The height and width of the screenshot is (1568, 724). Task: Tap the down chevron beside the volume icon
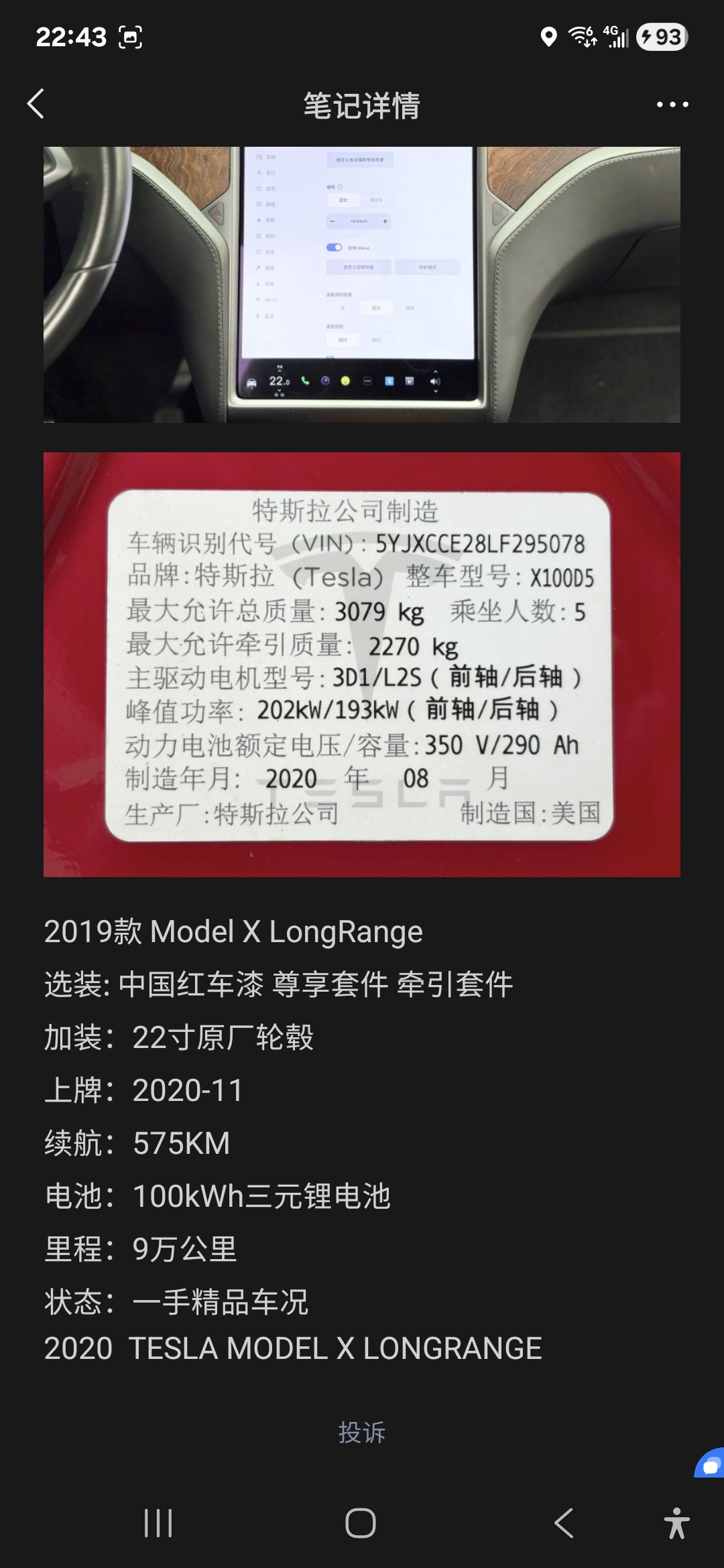coord(436,390)
